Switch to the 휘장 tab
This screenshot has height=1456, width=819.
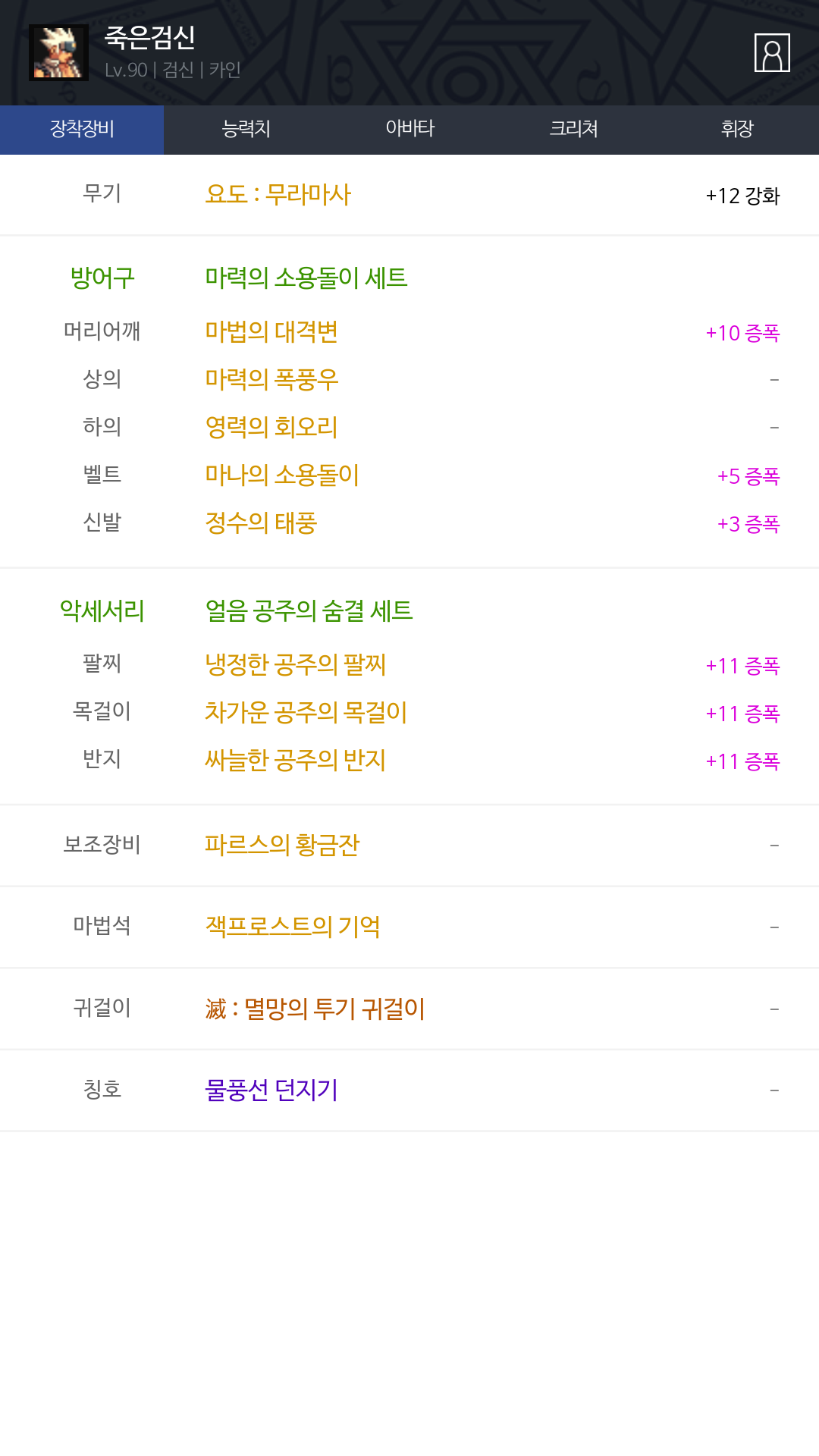pos(737,130)
